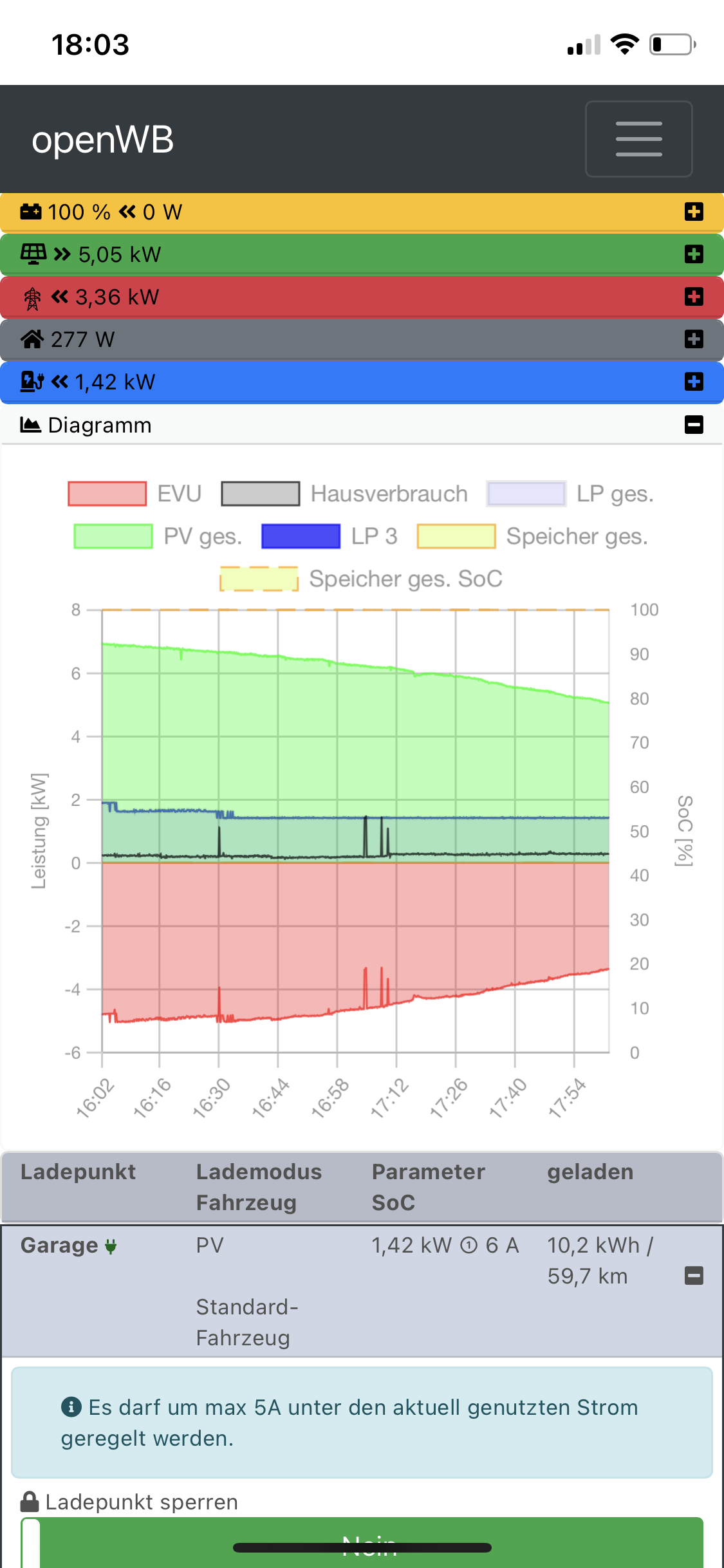Expand the battery storage 100 % row
The height and width of the screenshot is (1568, 724).
(x=693, y=212)
